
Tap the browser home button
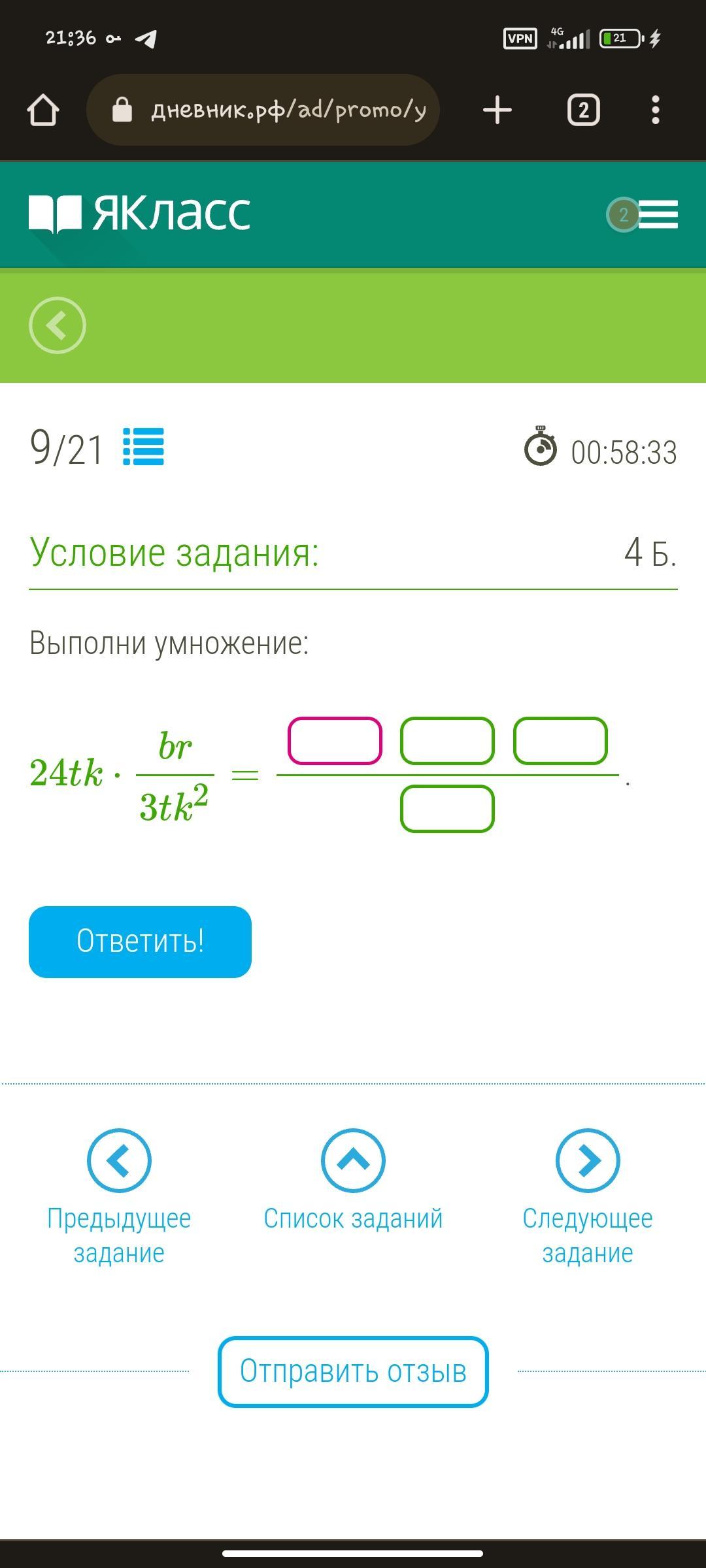(x=43, y=110)
